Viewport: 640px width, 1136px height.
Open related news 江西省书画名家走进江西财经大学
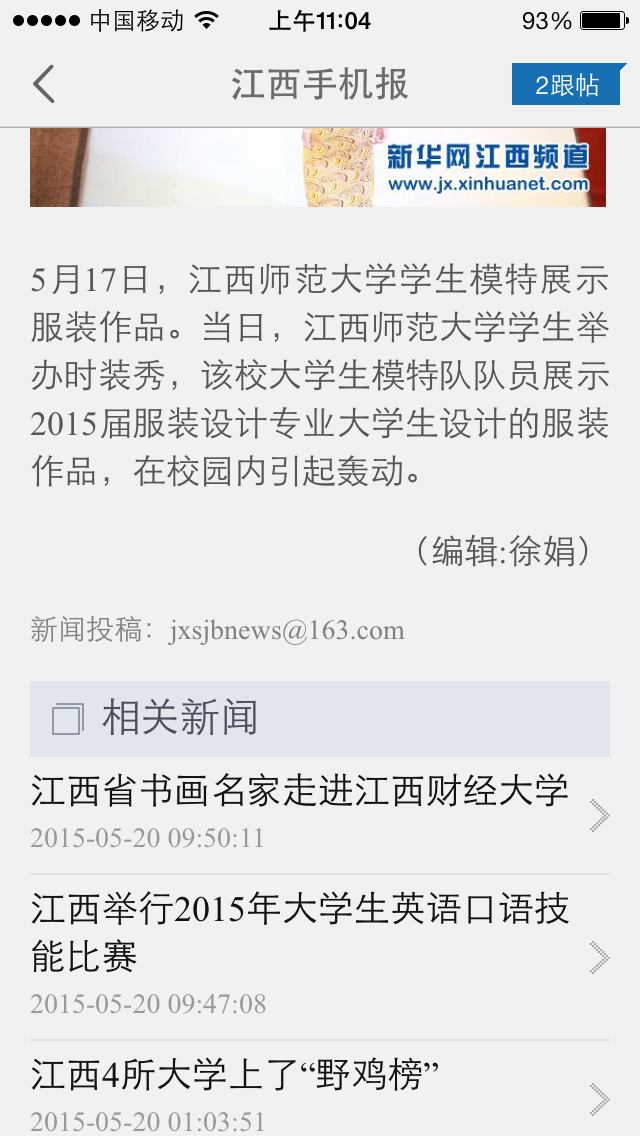point(300,812)
